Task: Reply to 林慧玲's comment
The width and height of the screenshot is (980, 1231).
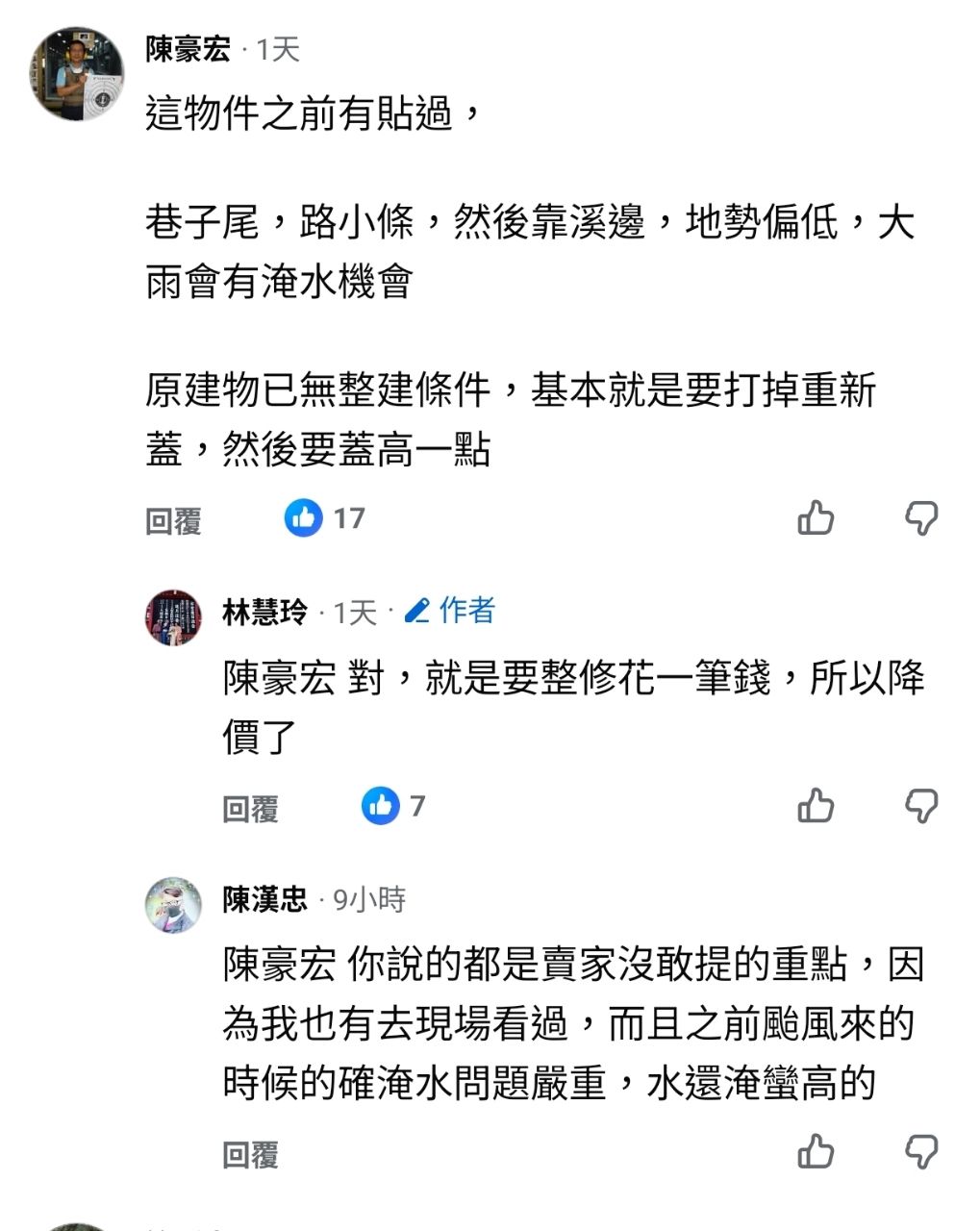Action: 250,809
